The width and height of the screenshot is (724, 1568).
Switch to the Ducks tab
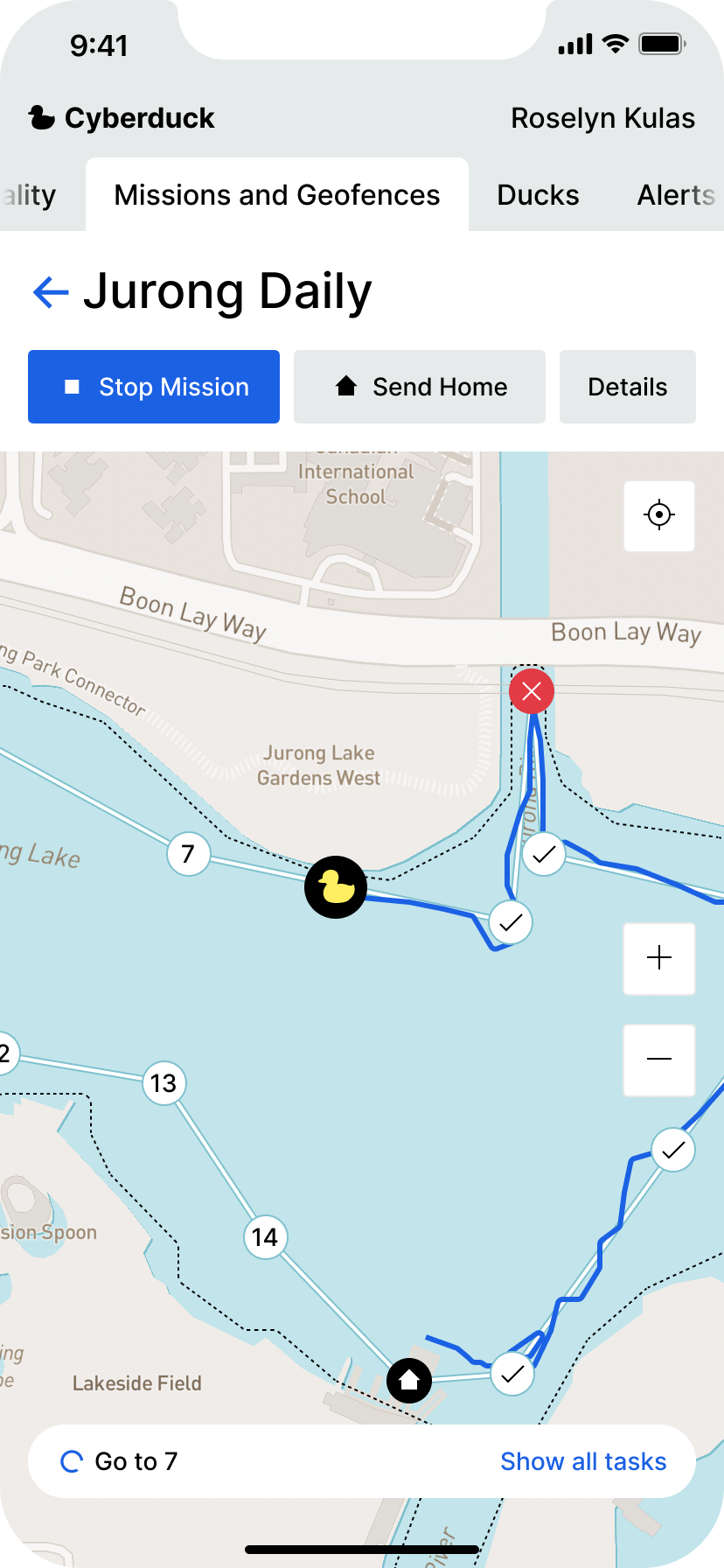(538, 195)
